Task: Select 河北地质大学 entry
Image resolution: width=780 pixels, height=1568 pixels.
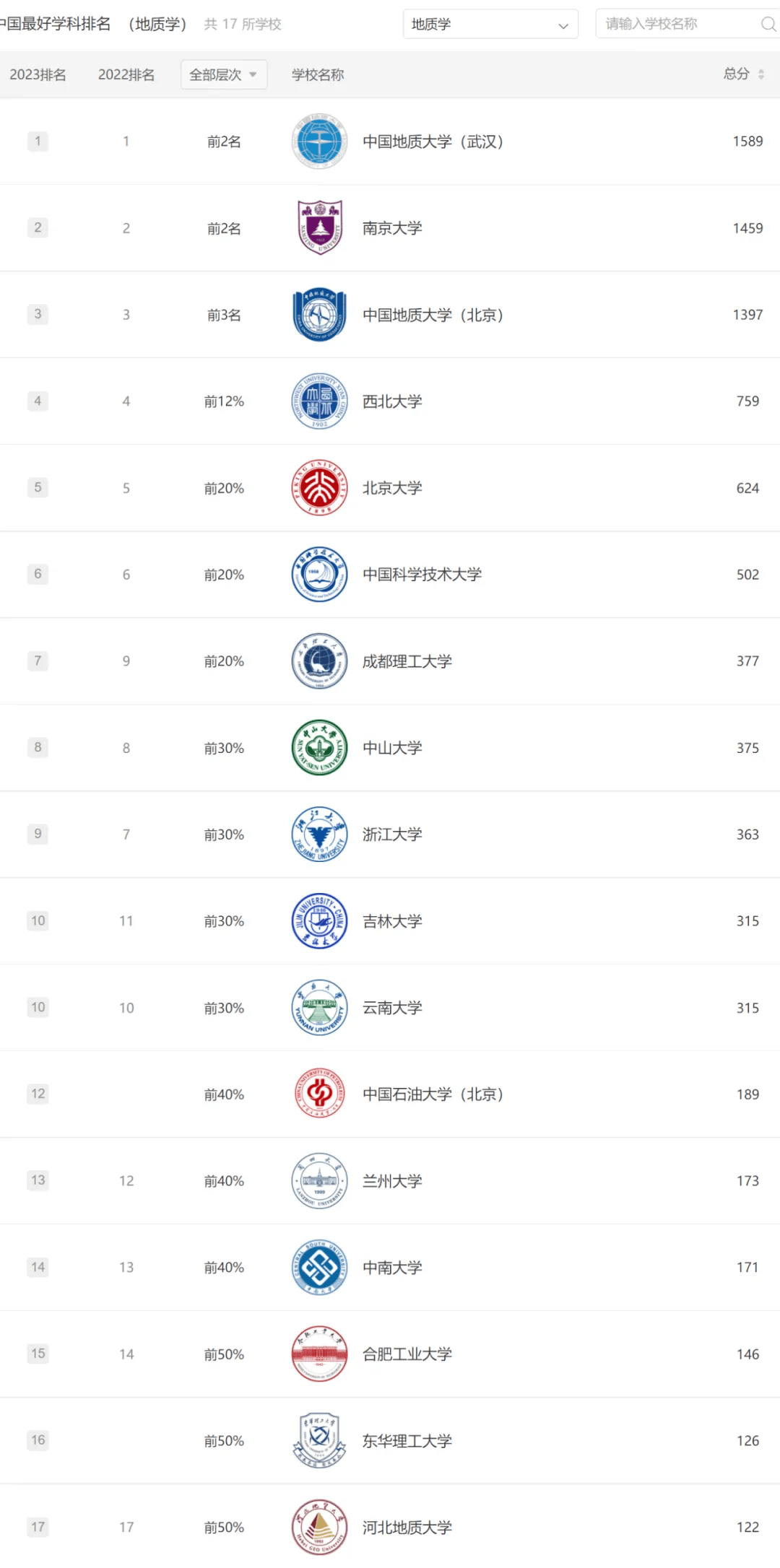Action: [407, 1528]
